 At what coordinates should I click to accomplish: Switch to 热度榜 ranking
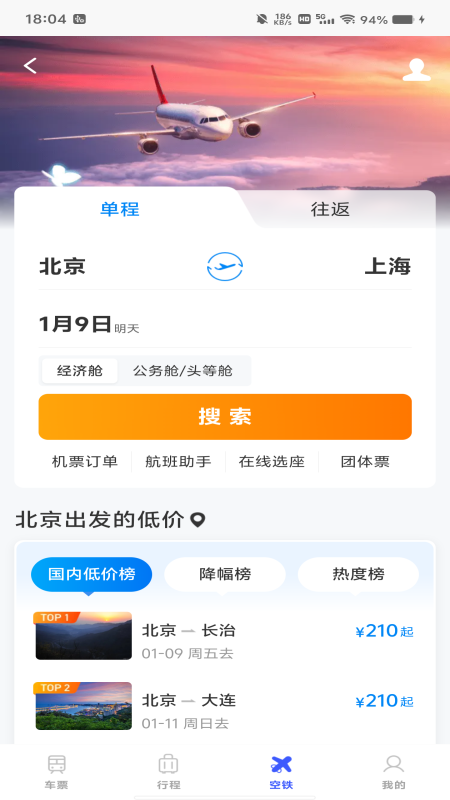coord(358,574)
